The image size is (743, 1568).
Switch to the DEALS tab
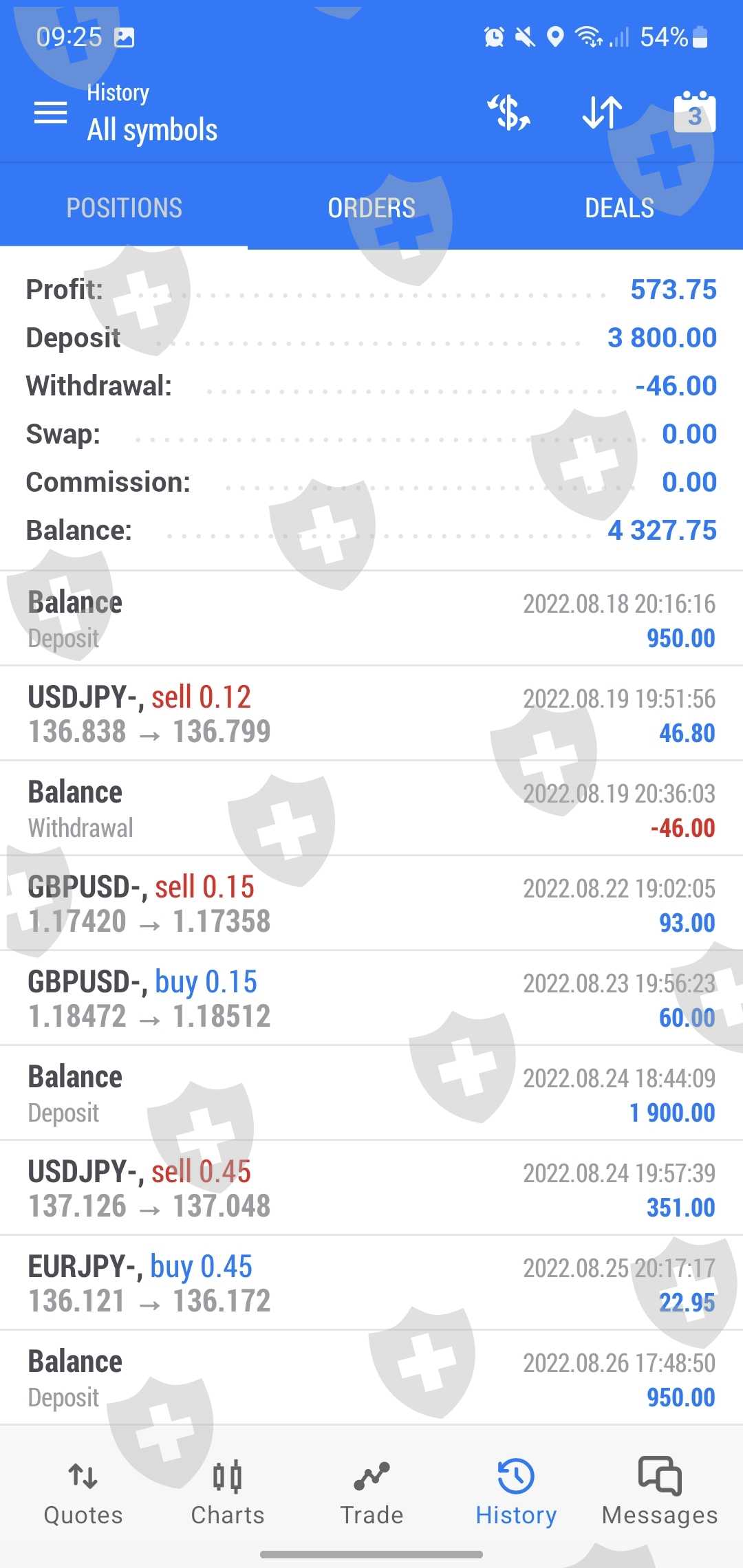(x=619, y=208)
